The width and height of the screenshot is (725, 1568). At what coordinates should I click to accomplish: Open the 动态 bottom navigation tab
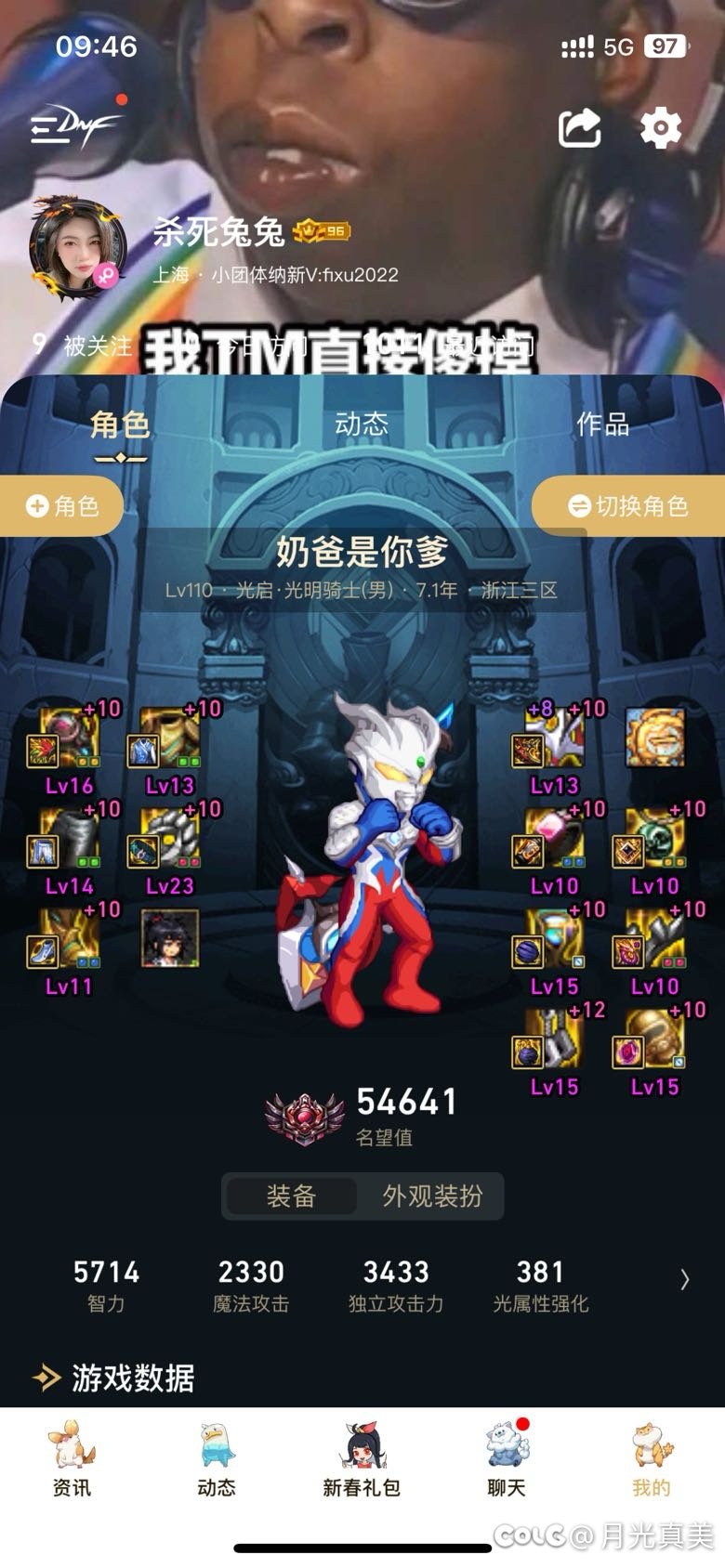click(x=217, y=1458)
